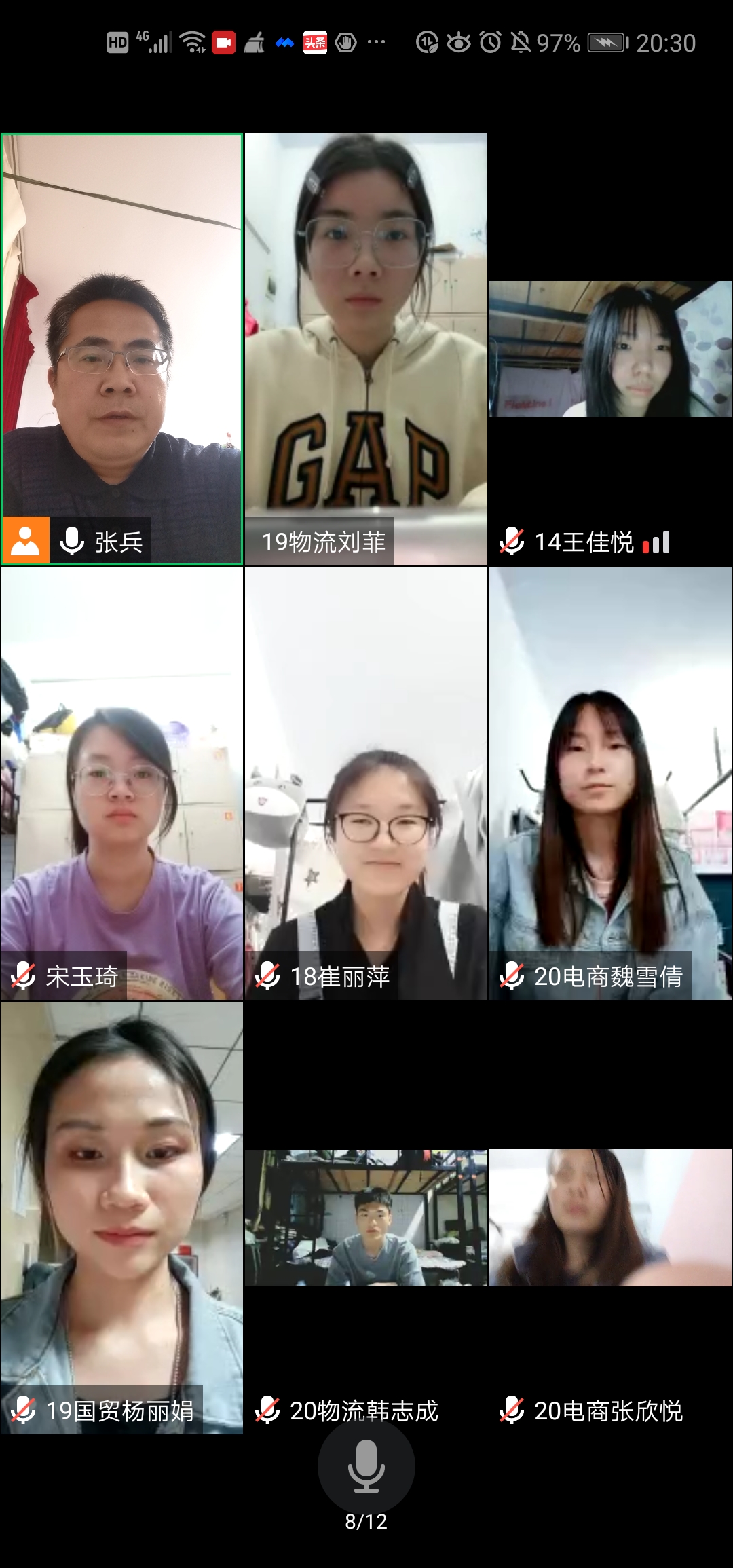This screenshot has width=733, height=1568.
Task: Select 20物流韩志成's video tile
Action: pyautogui.click(x=366, y=1217)
